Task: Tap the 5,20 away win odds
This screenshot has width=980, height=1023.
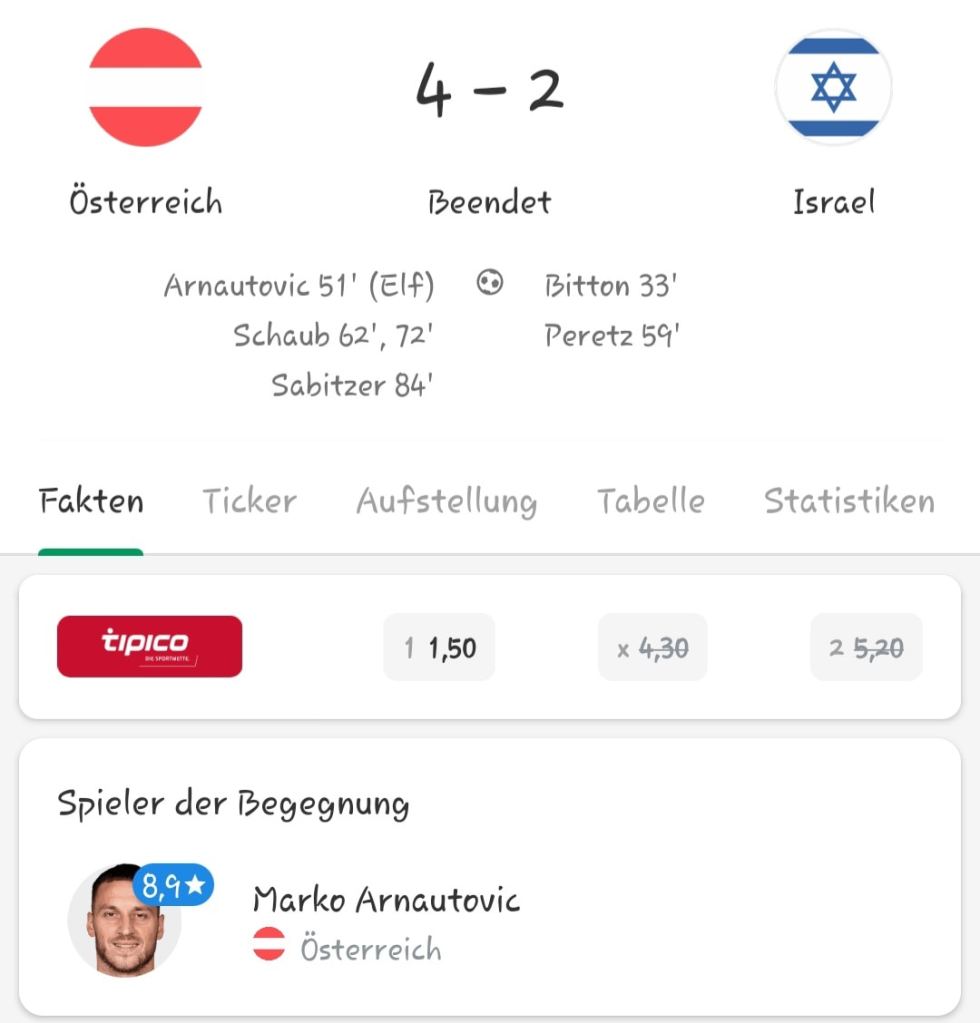Action: click(866, 648)
